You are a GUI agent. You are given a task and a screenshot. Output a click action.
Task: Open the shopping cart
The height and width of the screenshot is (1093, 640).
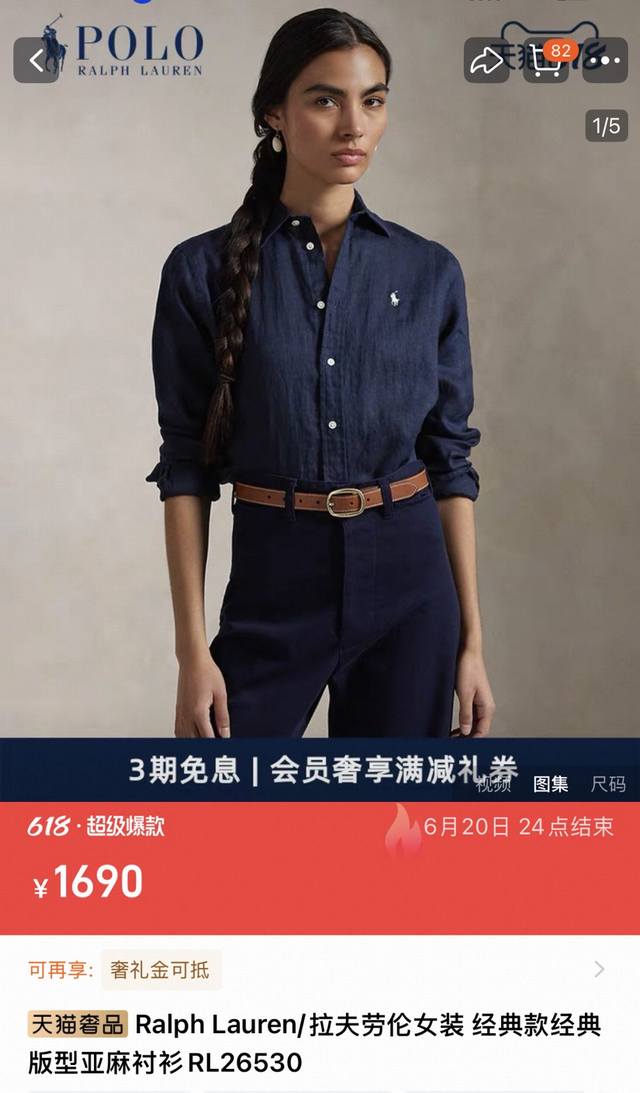tap(546, 60)
